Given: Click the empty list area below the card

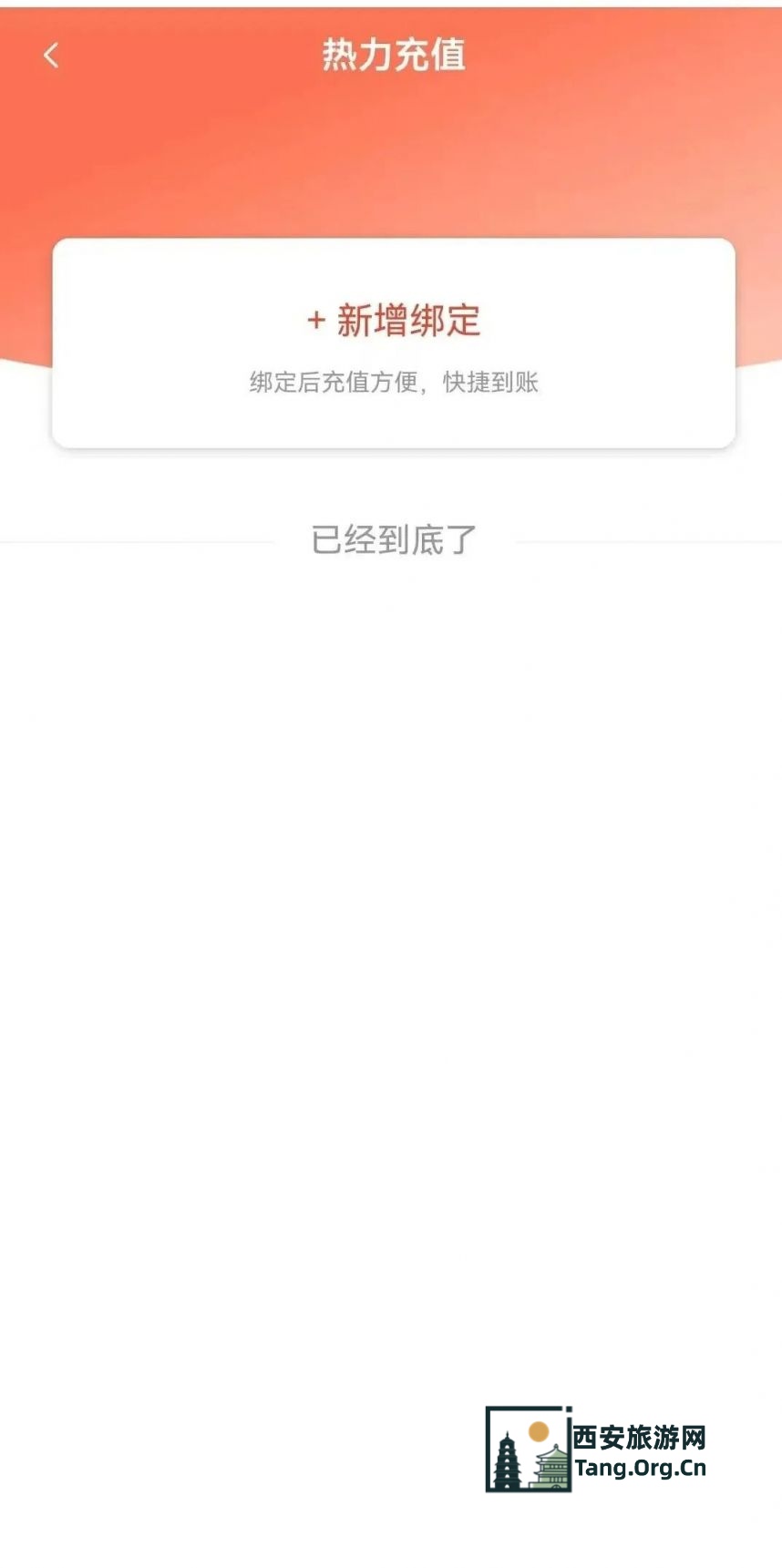Looking at the screenshot, I should point(391,911).
